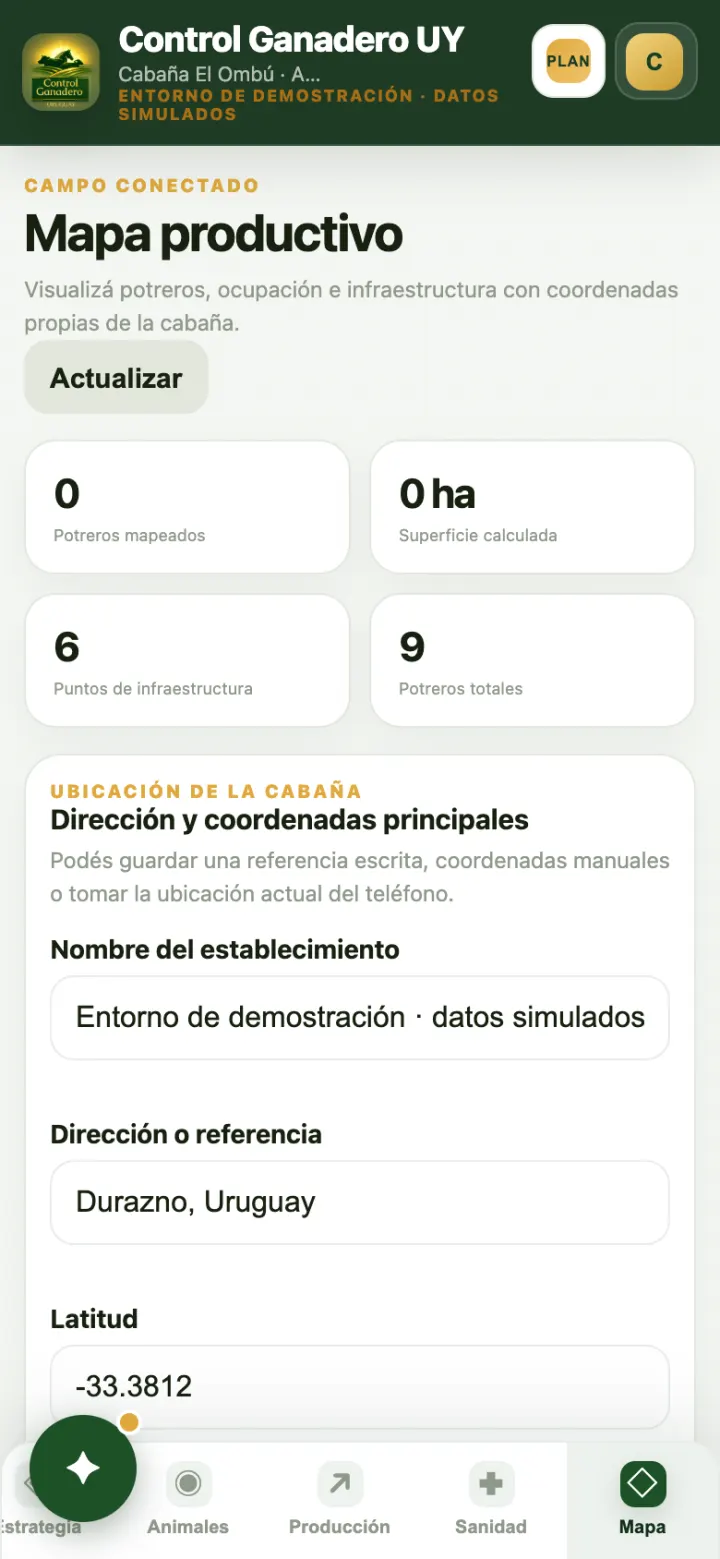Edit the Dirección o referencia field
Image resolution: width=720 pixels, height=1559 pixels.
click(x=360, y=1202)
